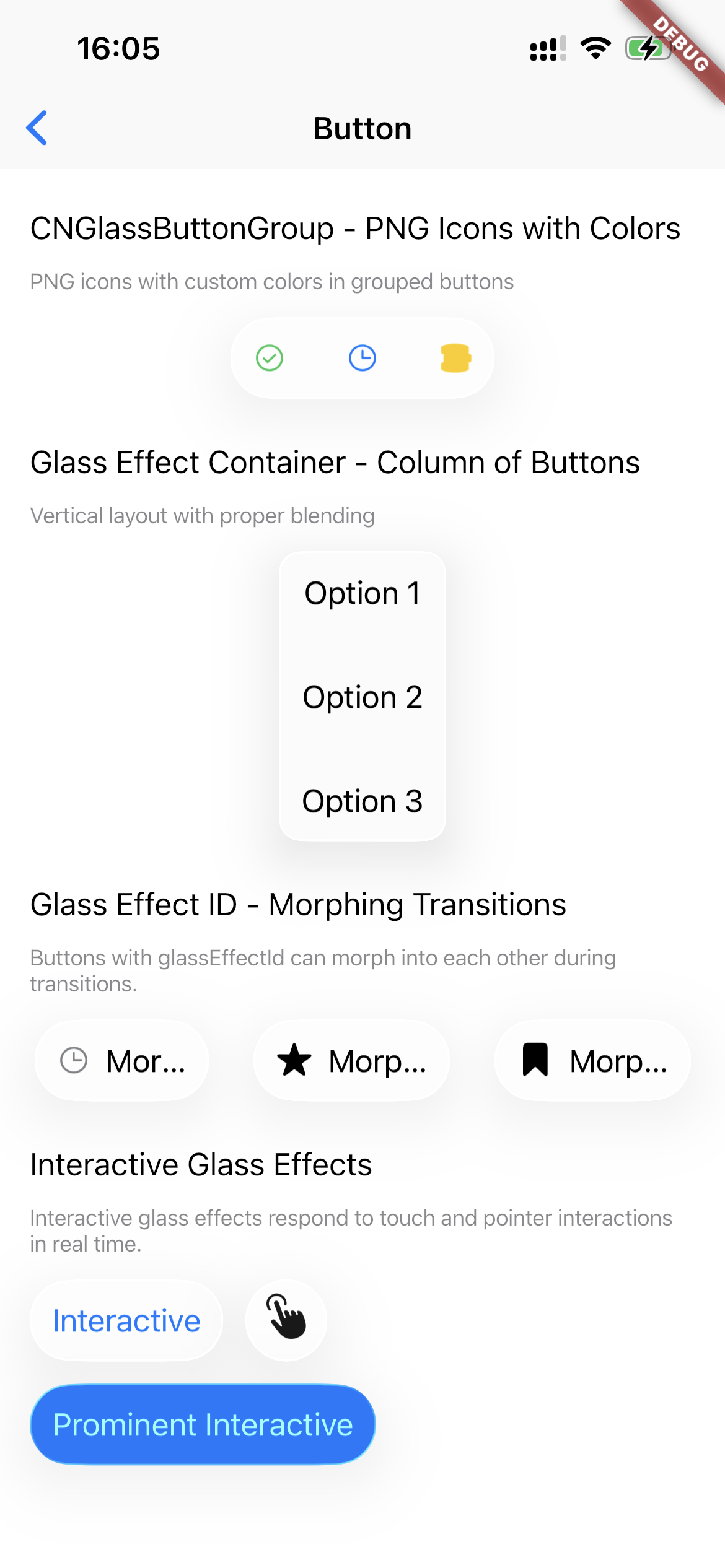Select the blue clock icon in the grouped buttons
The width and height of the screenshot is (725, 1568).
(362, 358)
